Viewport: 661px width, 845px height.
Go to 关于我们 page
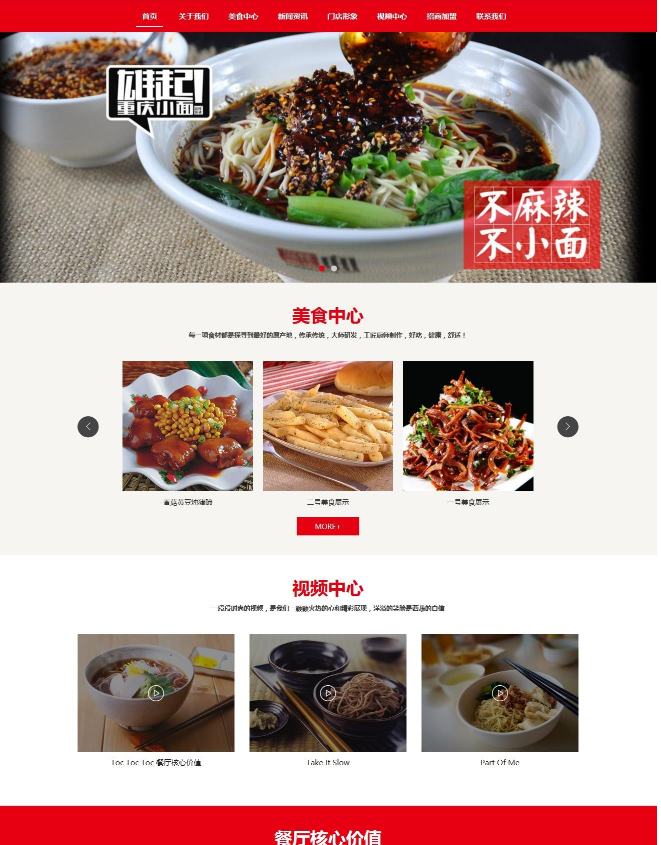click(x=194, y=16)
